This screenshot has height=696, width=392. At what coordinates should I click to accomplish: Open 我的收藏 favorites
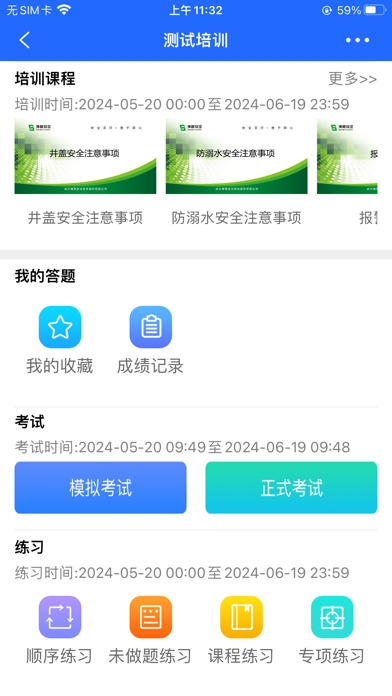point(60,340)
